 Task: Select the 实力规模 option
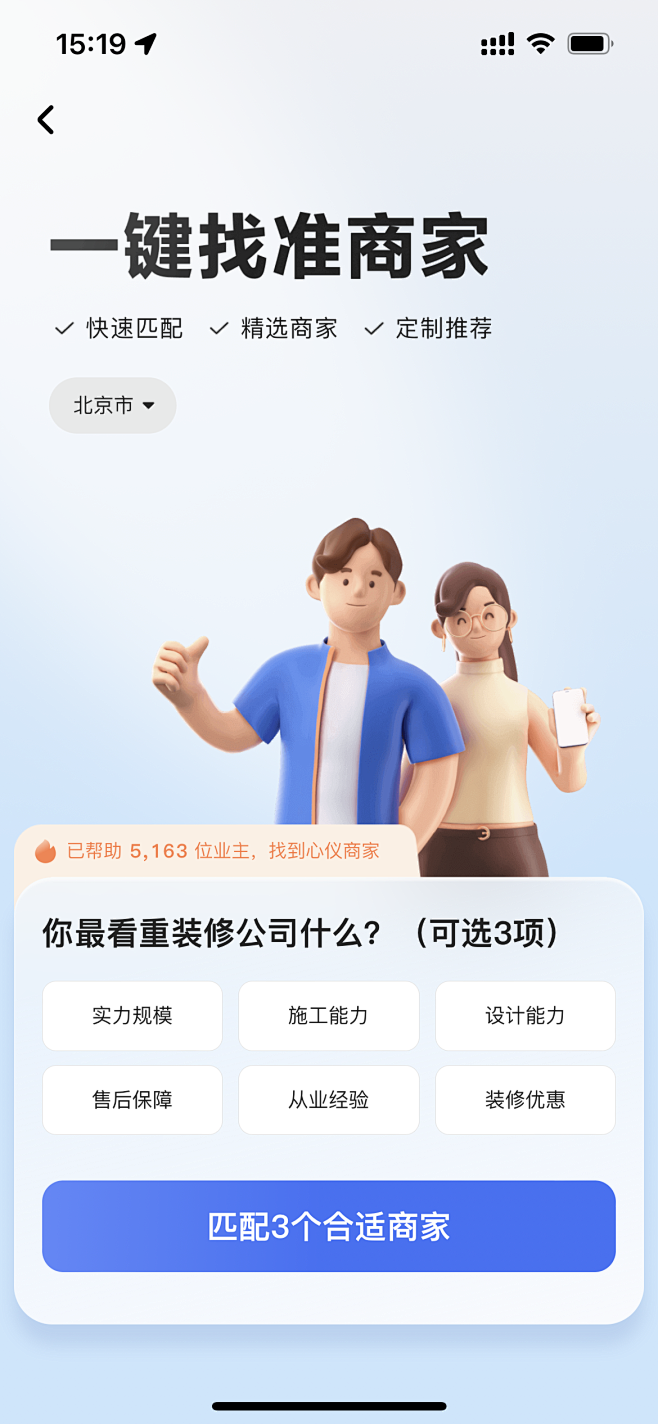[132, 1016]
